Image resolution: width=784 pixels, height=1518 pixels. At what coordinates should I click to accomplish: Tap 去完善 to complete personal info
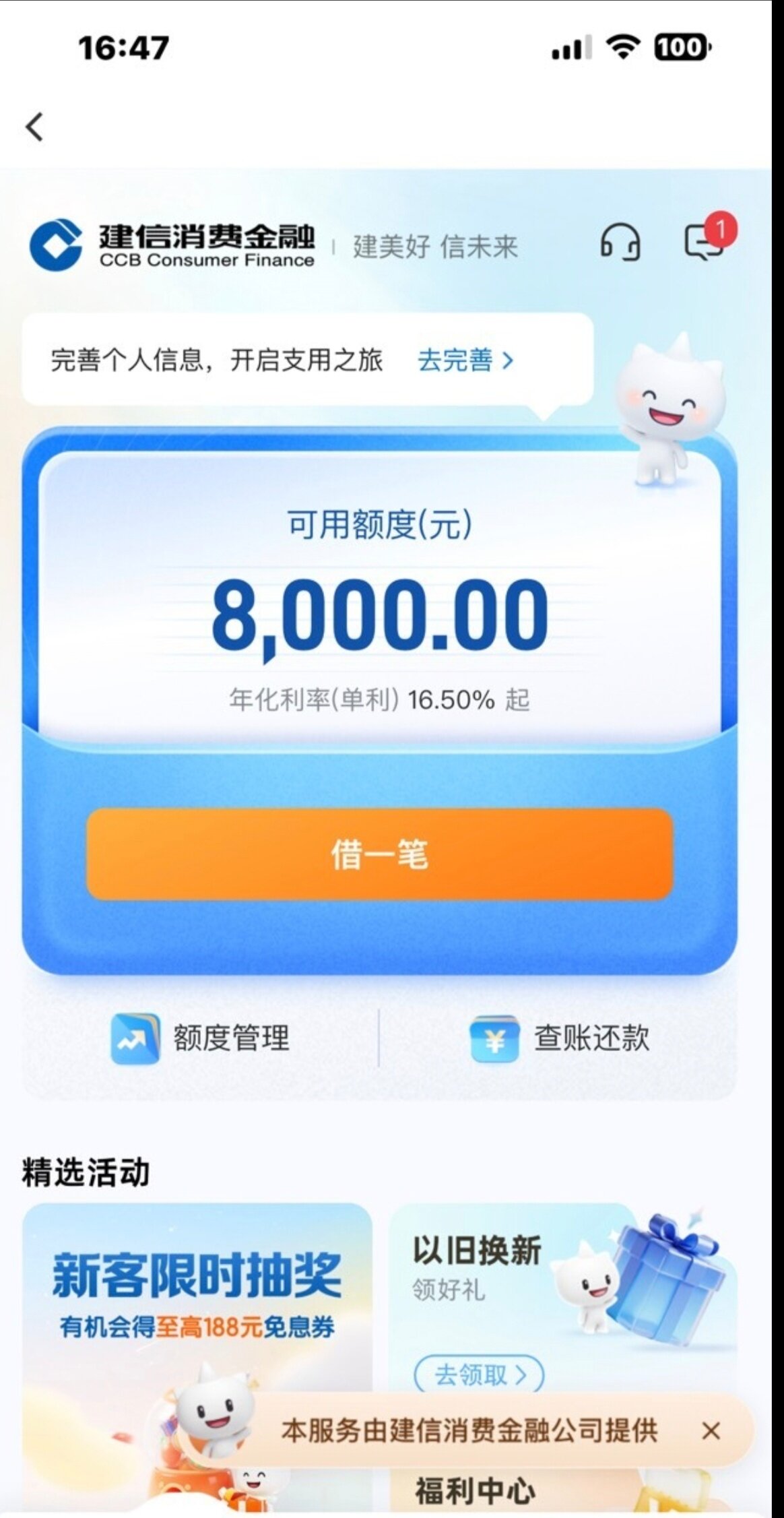465,360
